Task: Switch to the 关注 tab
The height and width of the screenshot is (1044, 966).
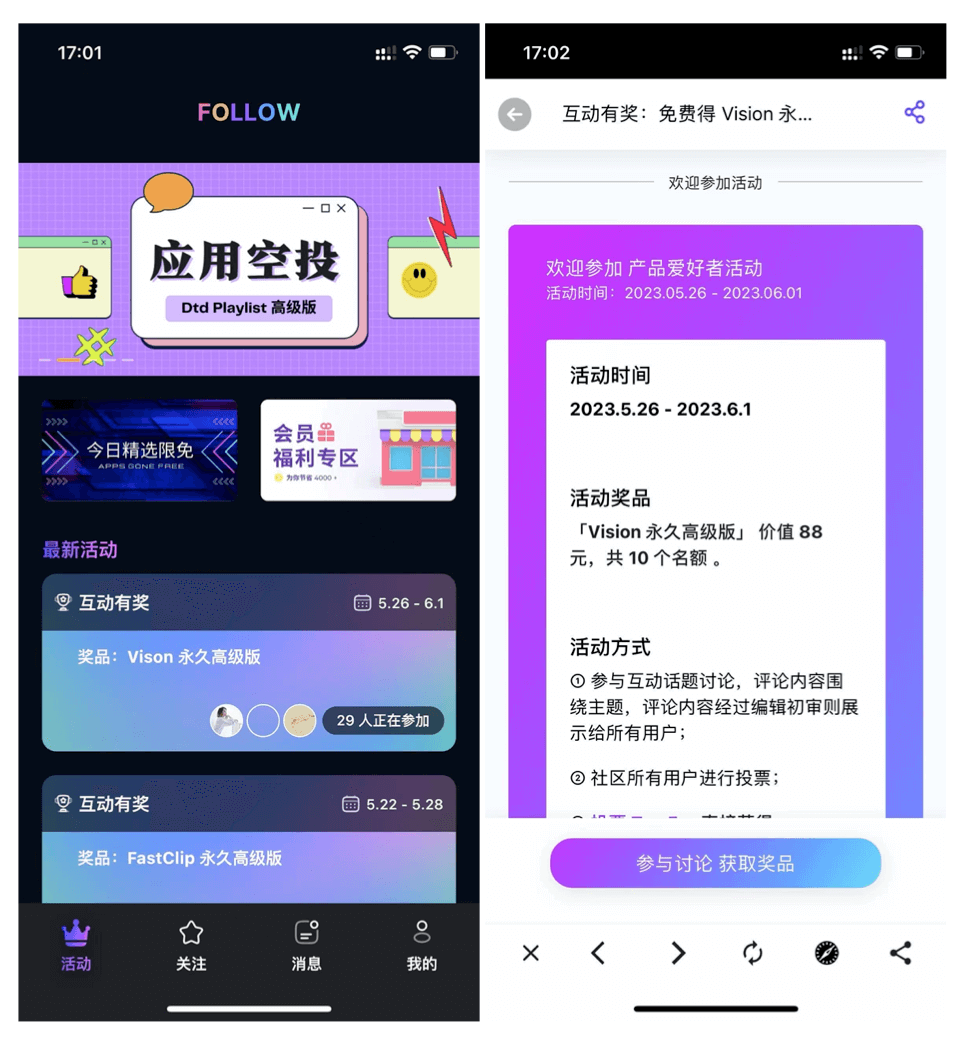Action: (x=191, y=946)
